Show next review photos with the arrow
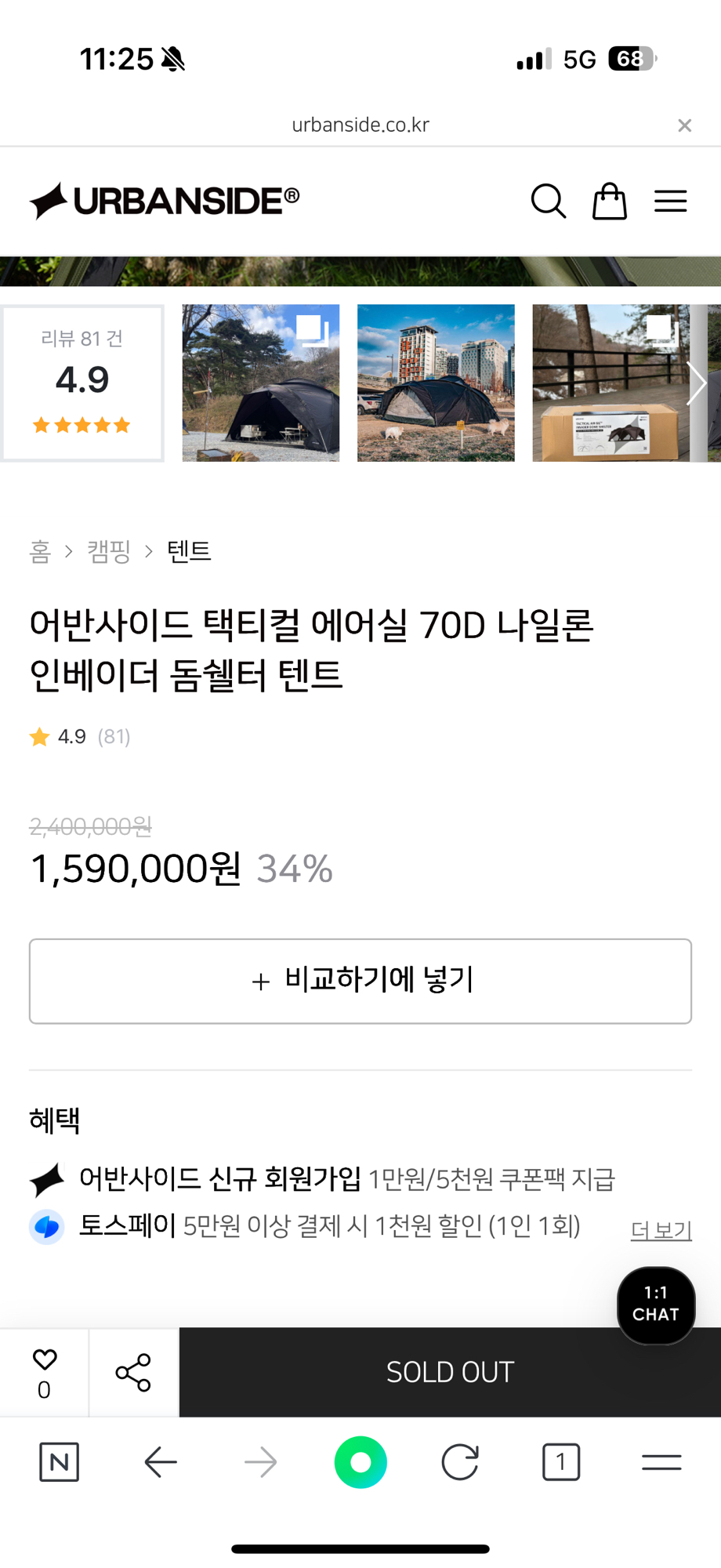 click(x=696, y=383)
